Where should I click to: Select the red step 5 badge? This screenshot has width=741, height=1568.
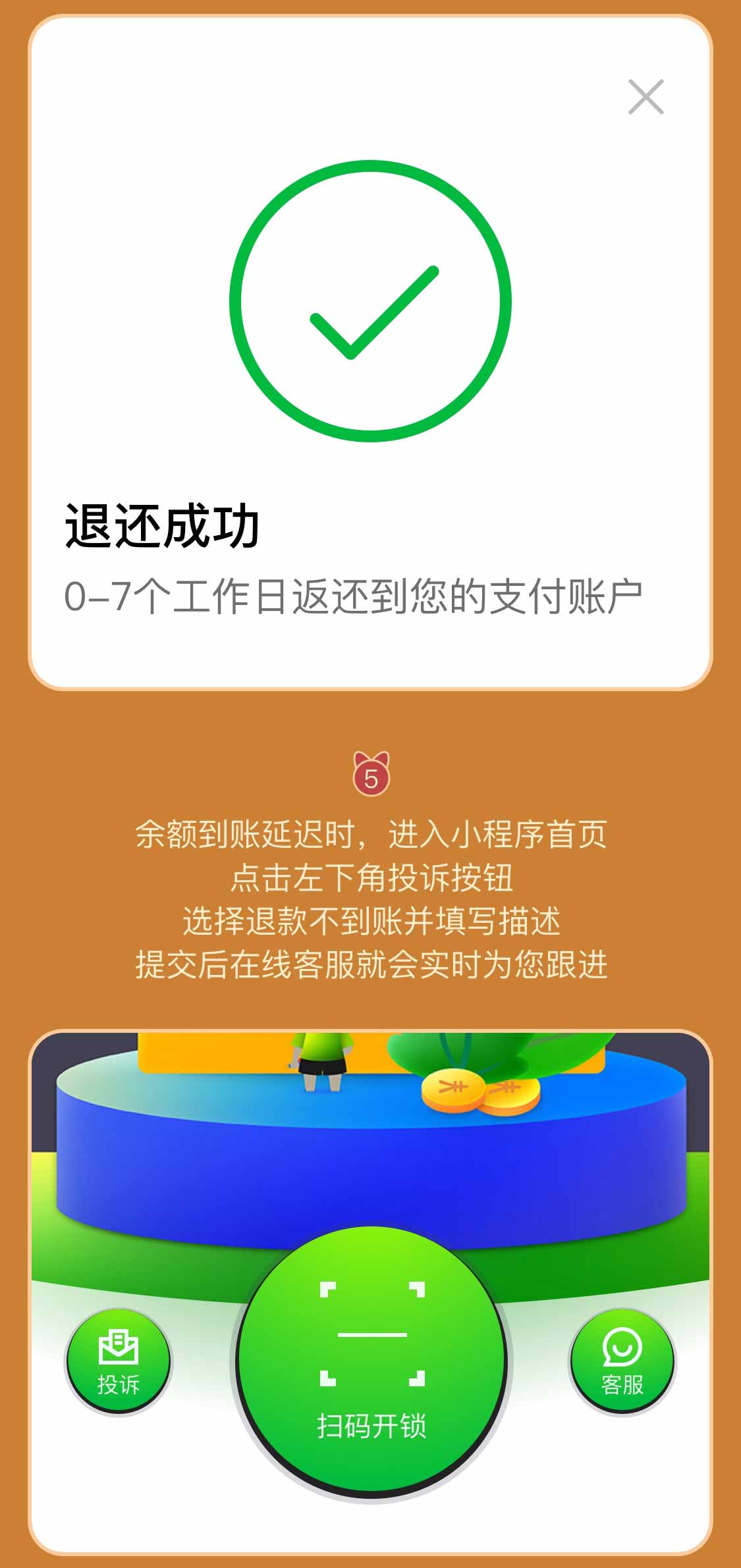point(370,779)
